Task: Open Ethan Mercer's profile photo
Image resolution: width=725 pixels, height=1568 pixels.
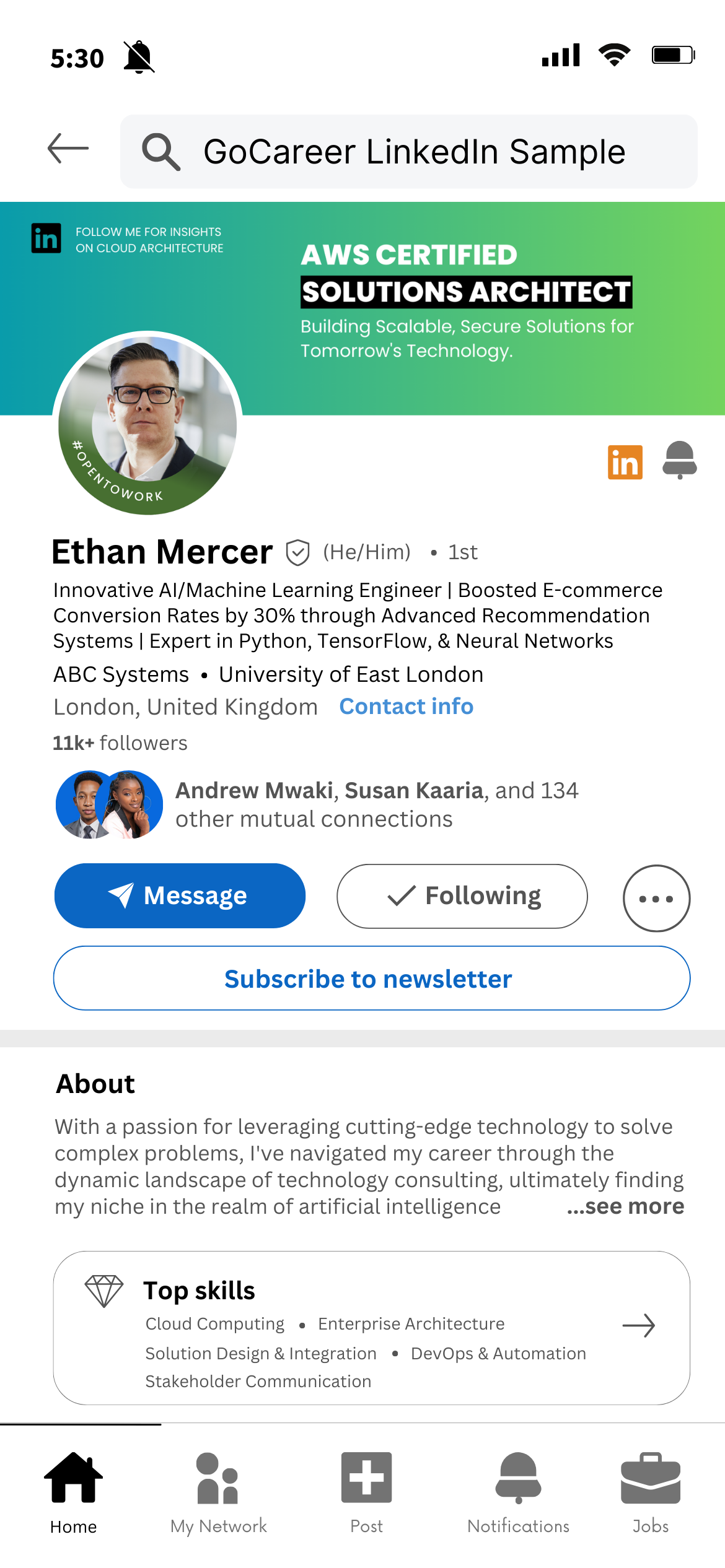Action: pyautogui.click(x=147, y=423)
